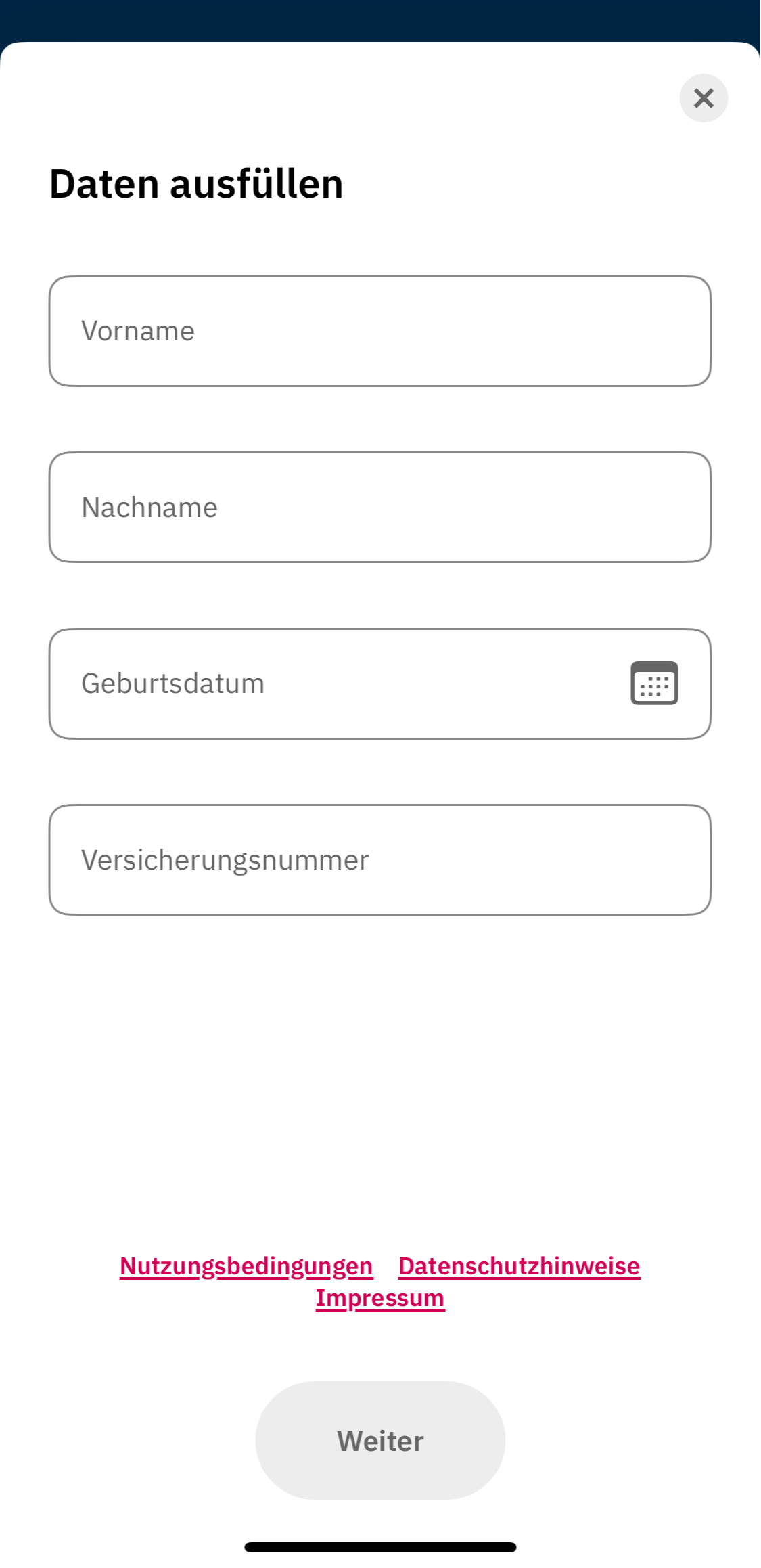Select the Nachname input field
Image resolution: width=761 pixels, height=1568 pixels.
[379, 508]
